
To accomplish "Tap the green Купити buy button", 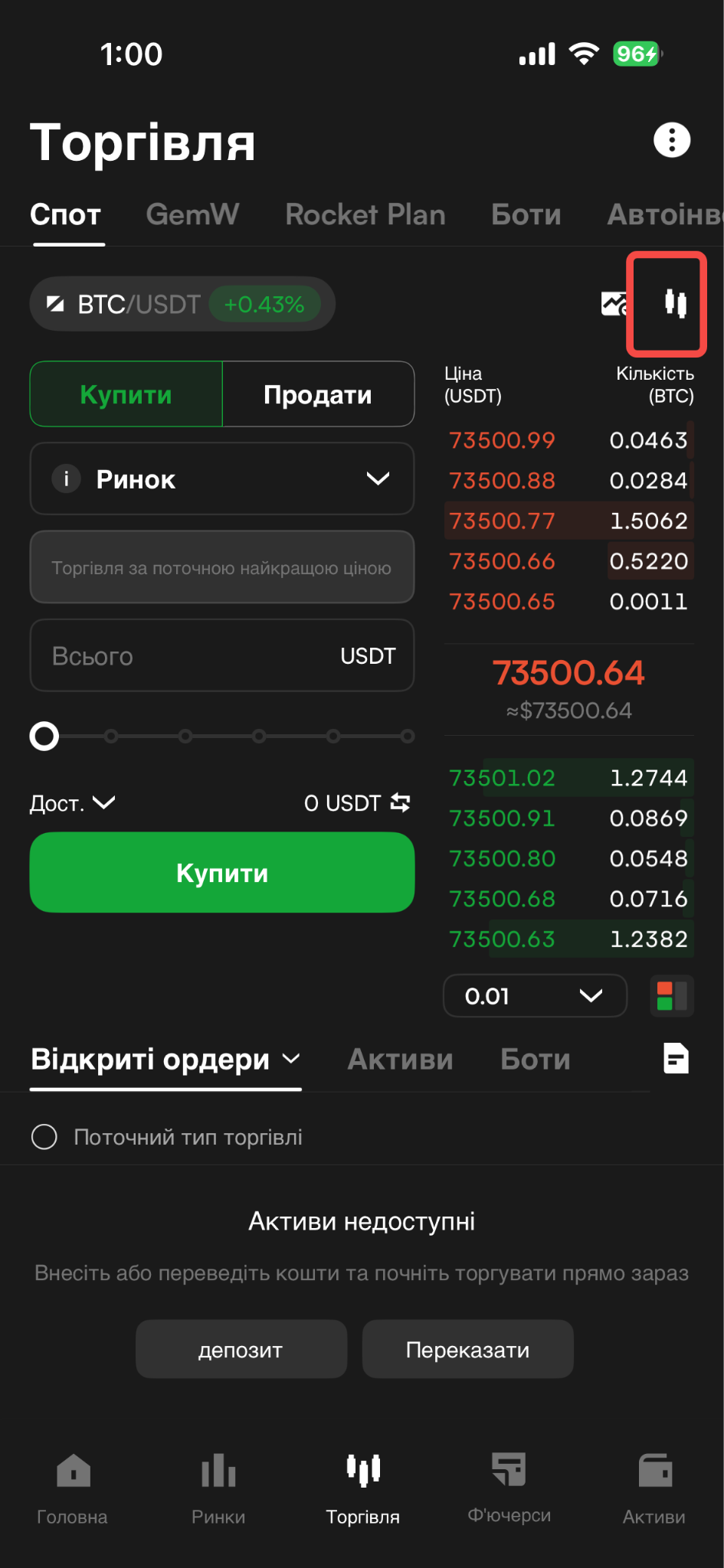I will pos(222,873).
